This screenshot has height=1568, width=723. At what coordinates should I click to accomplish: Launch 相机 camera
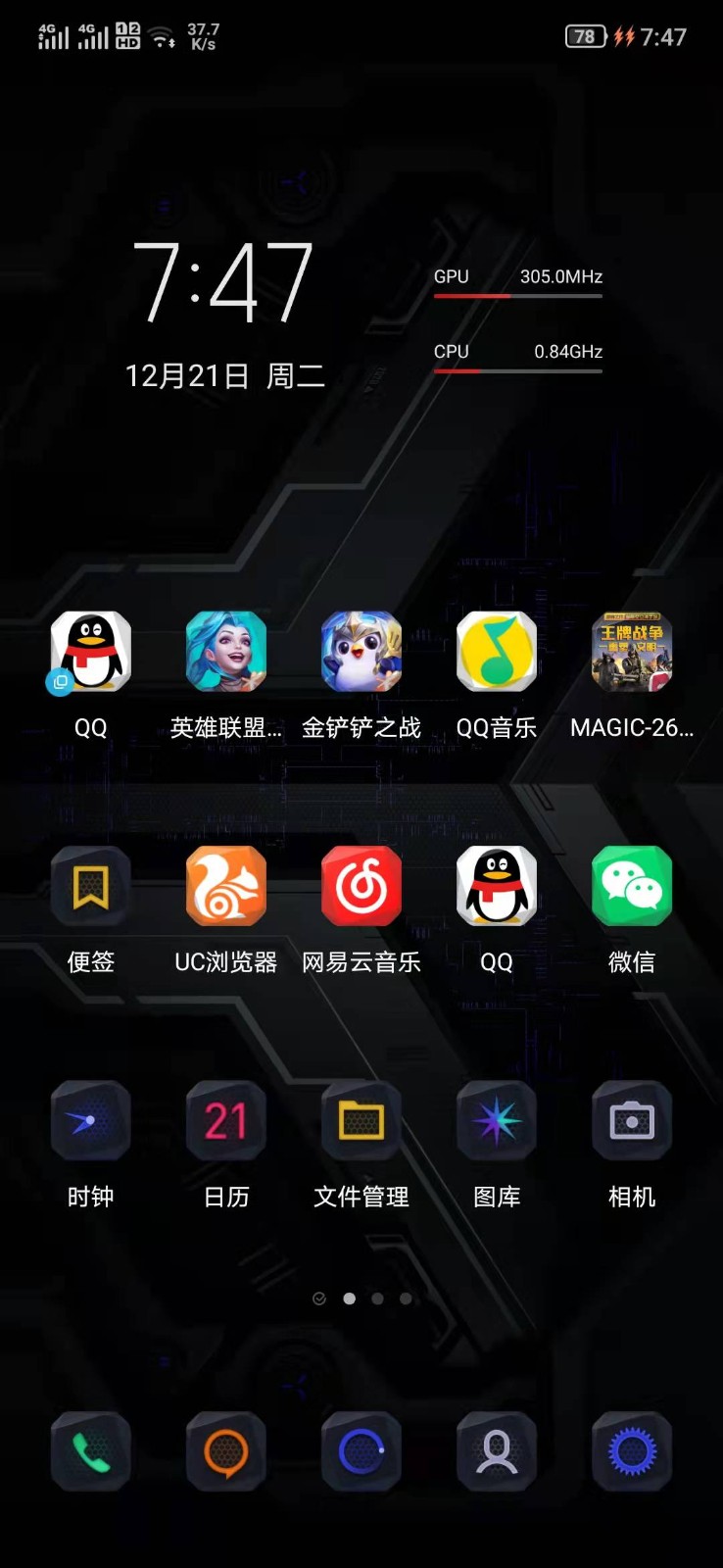[631, 1121]
